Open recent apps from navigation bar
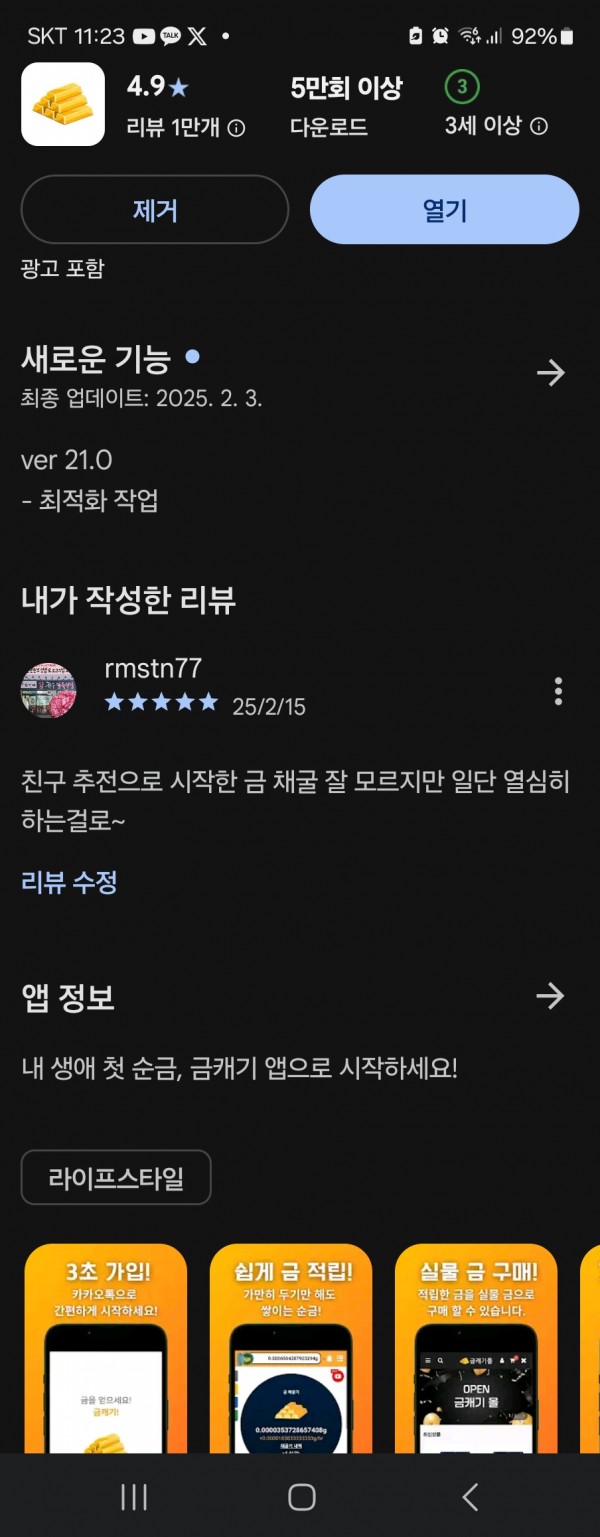 click(x=133, y=1496)
